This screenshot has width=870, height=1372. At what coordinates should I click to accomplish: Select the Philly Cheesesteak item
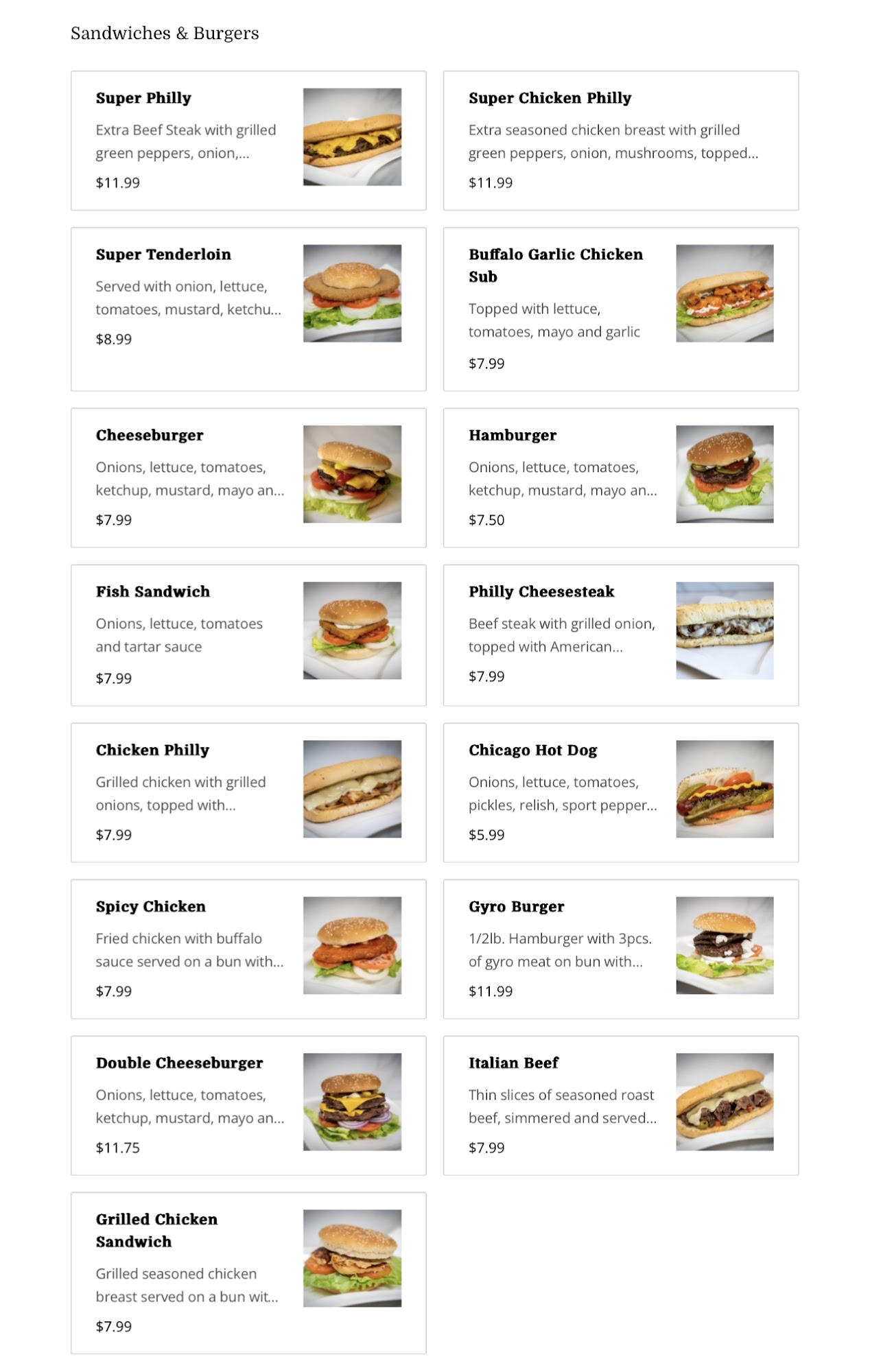[620, 635]
